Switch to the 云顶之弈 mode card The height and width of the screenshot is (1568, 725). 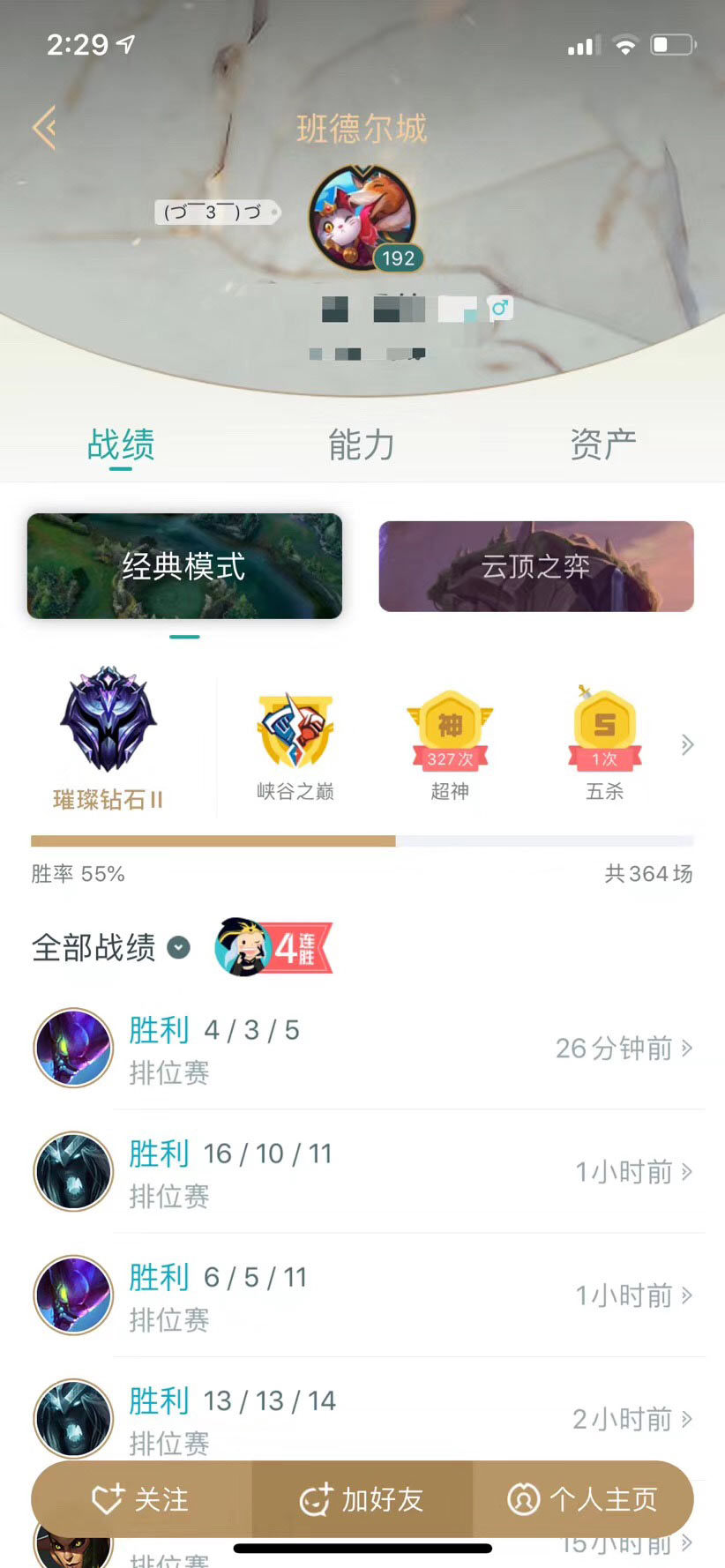[x=536, y=566]
